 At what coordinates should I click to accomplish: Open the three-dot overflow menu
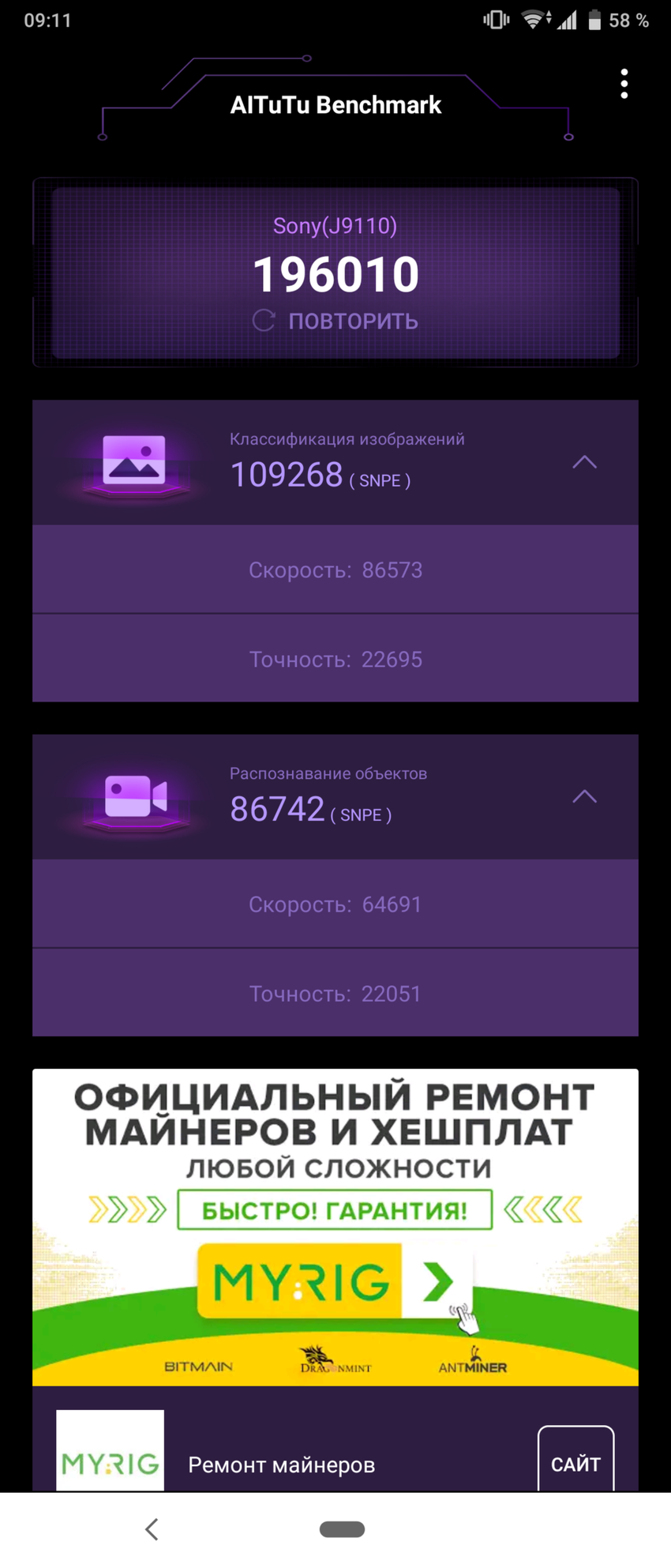click(624, 84)
